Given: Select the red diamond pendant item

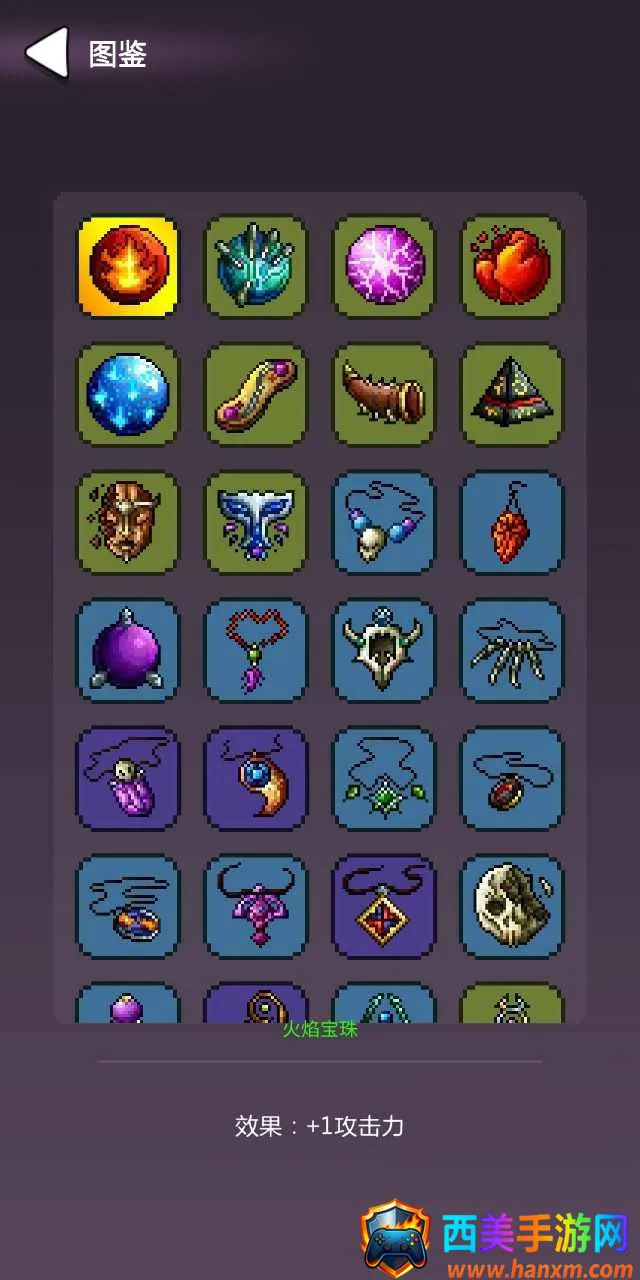Looking at the screenshot, I should tap(384, 906).
